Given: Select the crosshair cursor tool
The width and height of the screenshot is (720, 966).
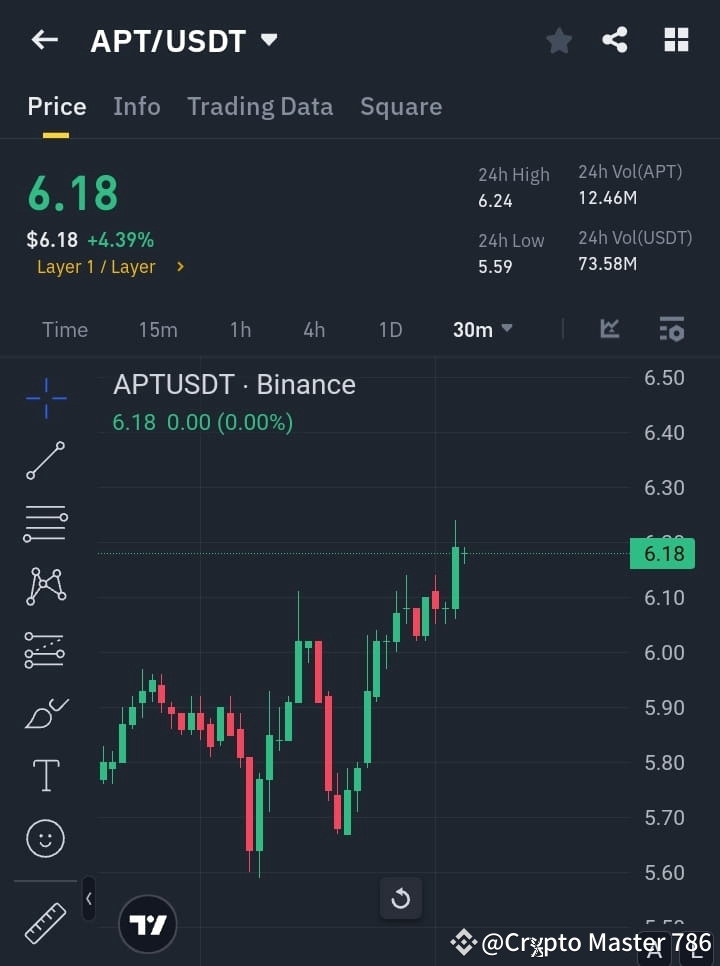Looking at the screenshot, I should (45, 398).
